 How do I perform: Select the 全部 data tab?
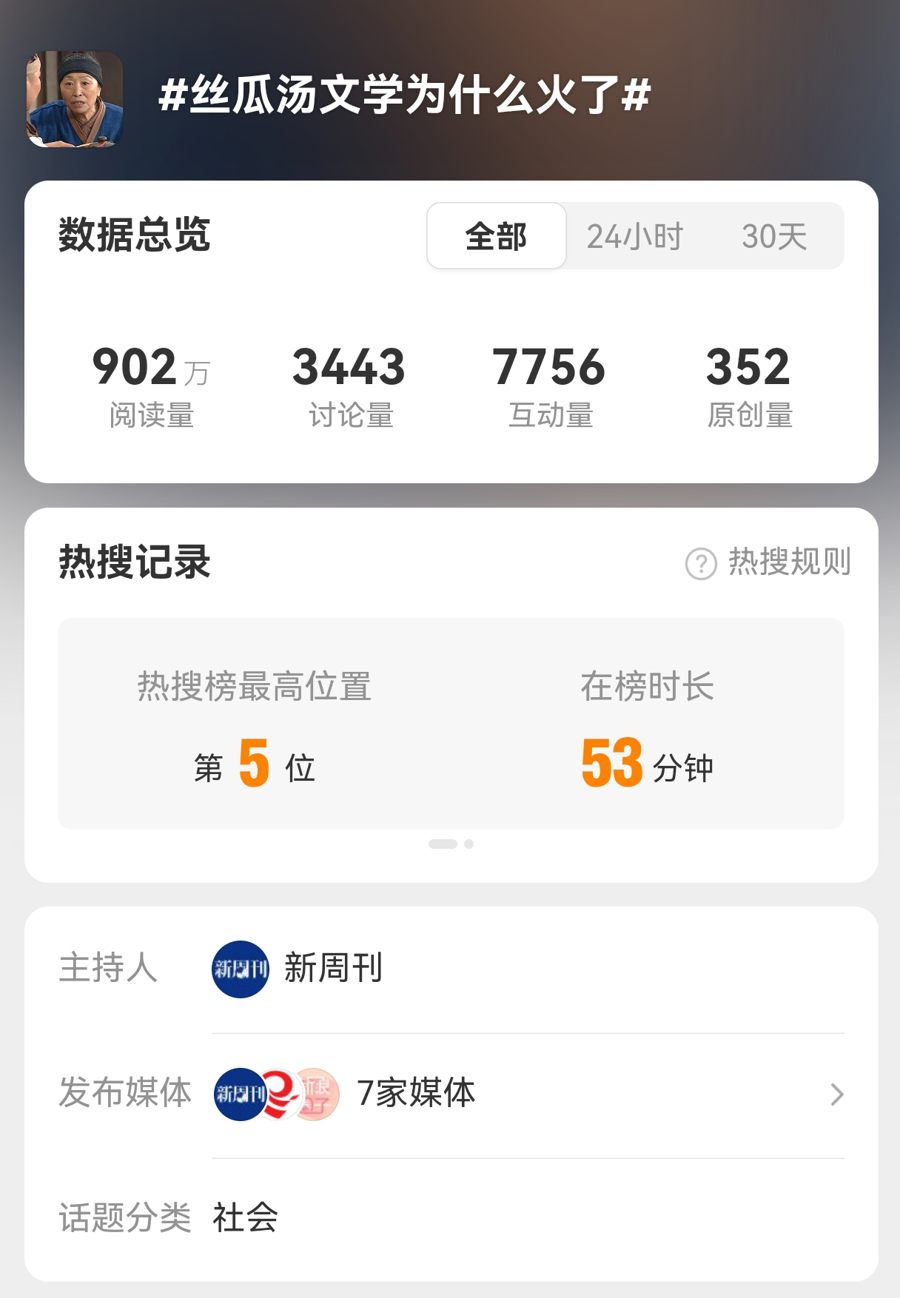click(x=496, y=237)
